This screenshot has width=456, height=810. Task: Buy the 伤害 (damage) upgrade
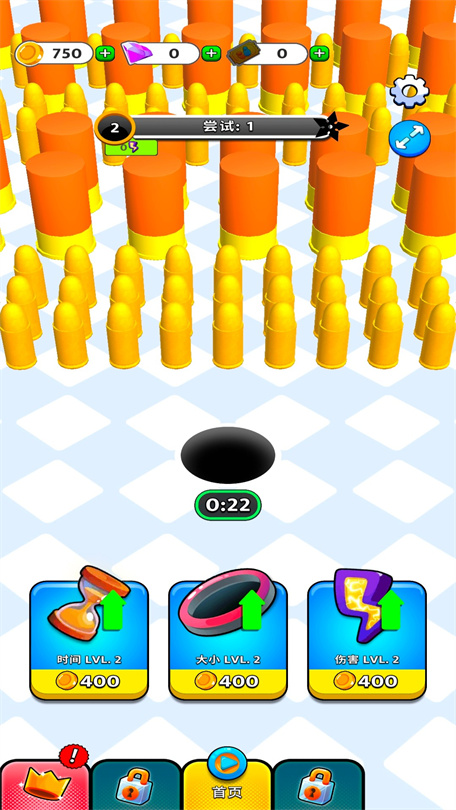point(367,640)
